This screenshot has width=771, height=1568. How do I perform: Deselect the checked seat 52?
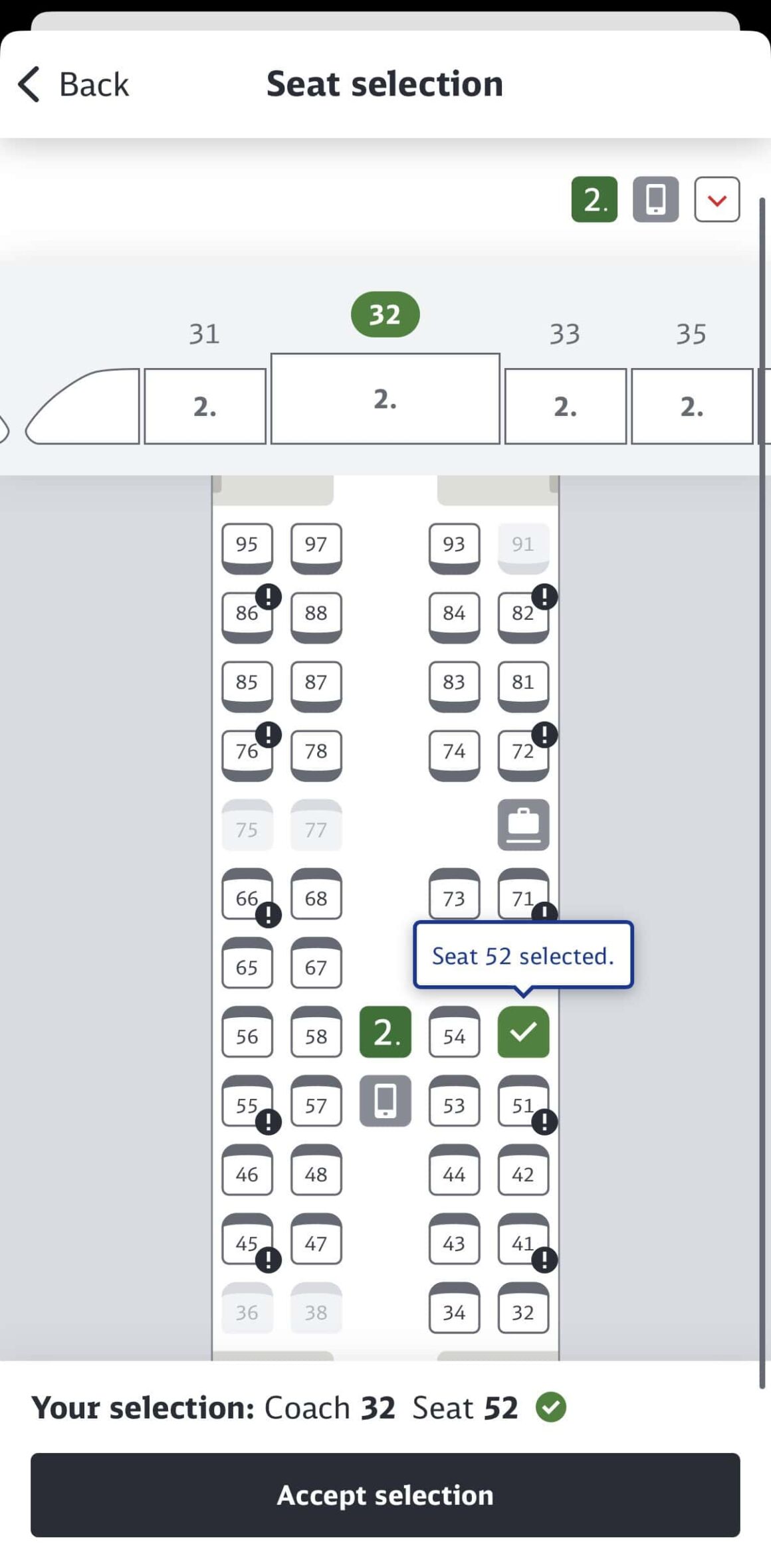pyautogui.click(x=523, y=1032)
